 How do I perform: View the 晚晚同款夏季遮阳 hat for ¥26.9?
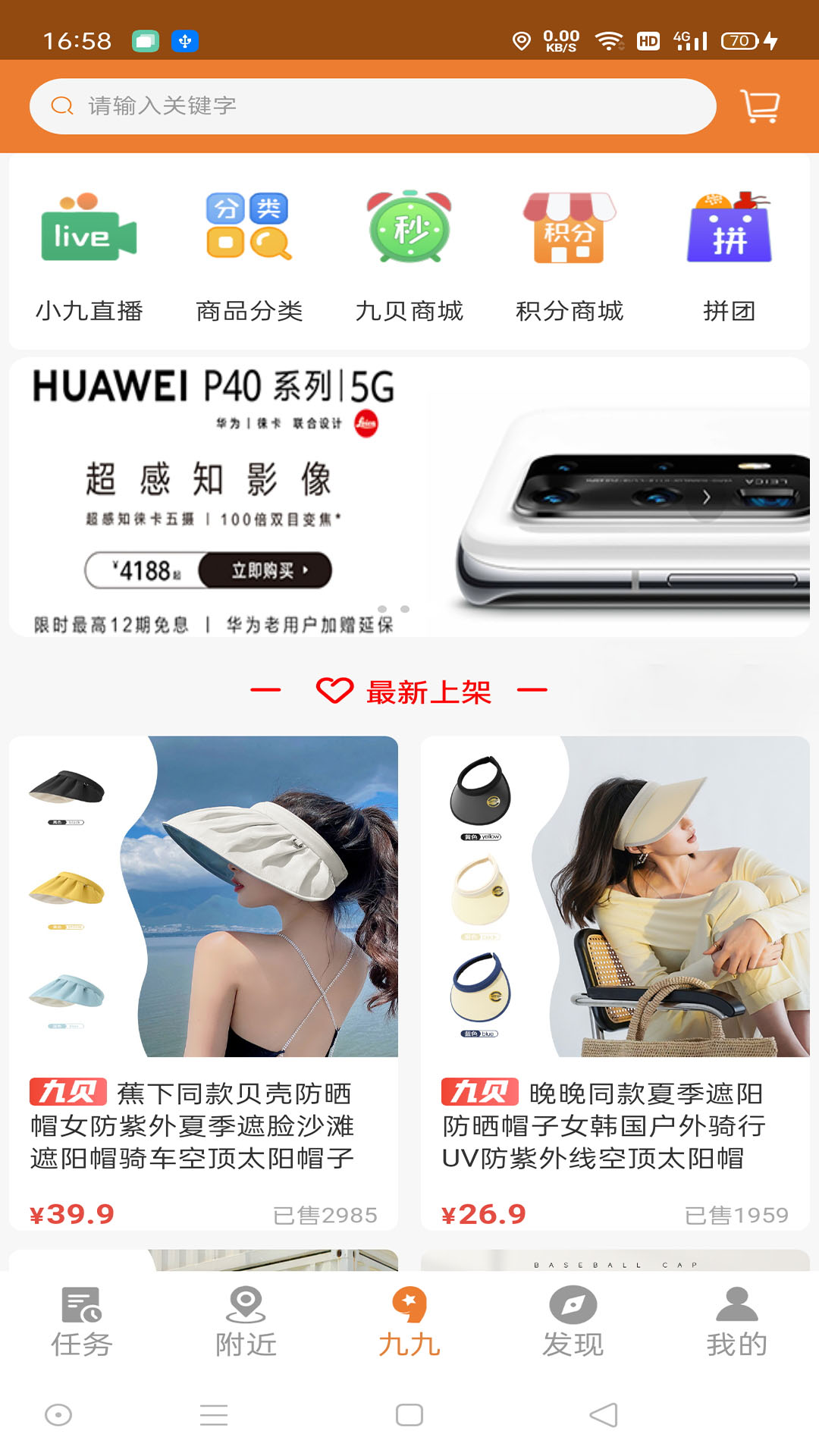pyautogui.click(x=615, y=982)
